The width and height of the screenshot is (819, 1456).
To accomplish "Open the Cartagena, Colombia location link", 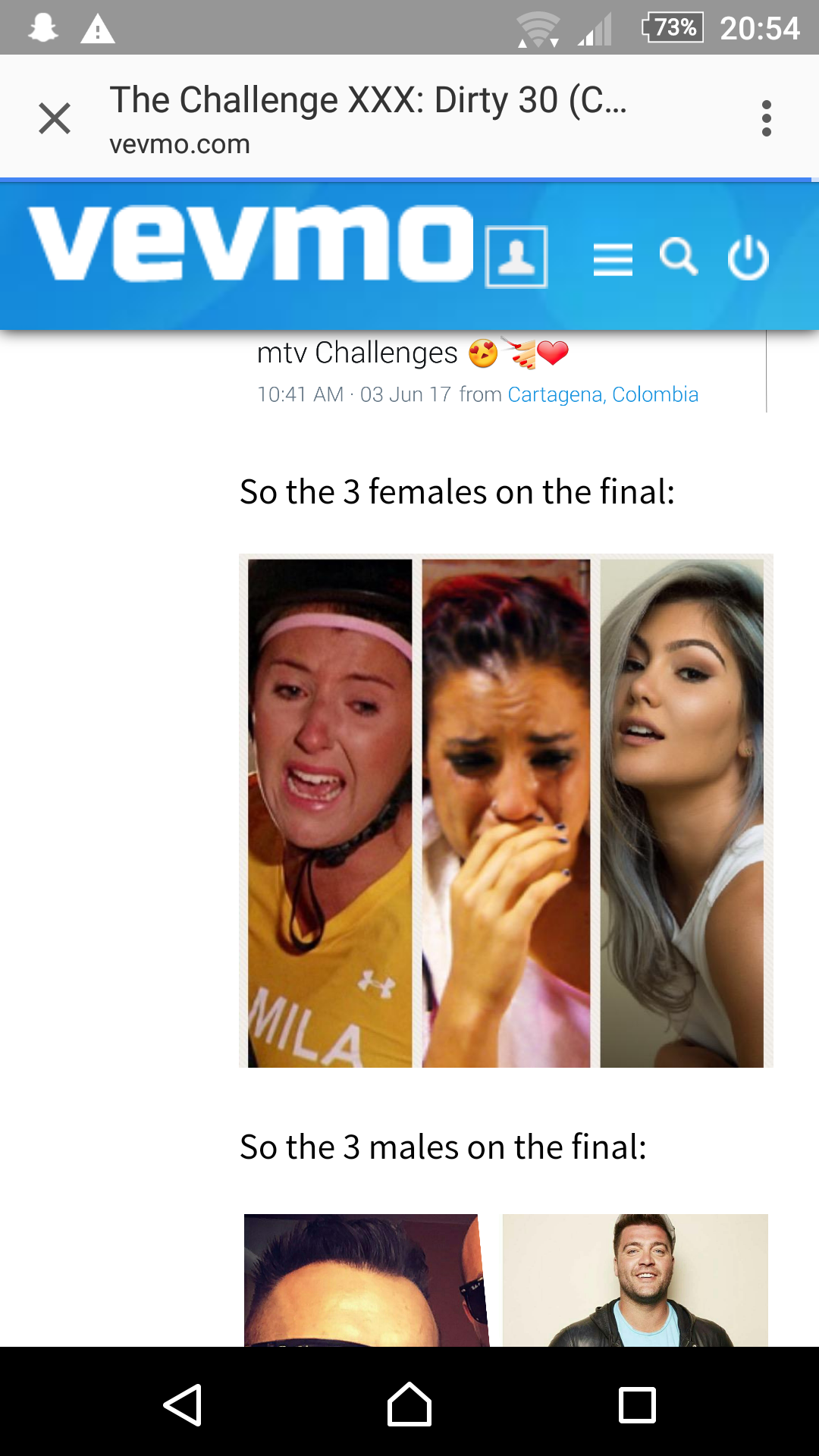I will click(603, 394).
